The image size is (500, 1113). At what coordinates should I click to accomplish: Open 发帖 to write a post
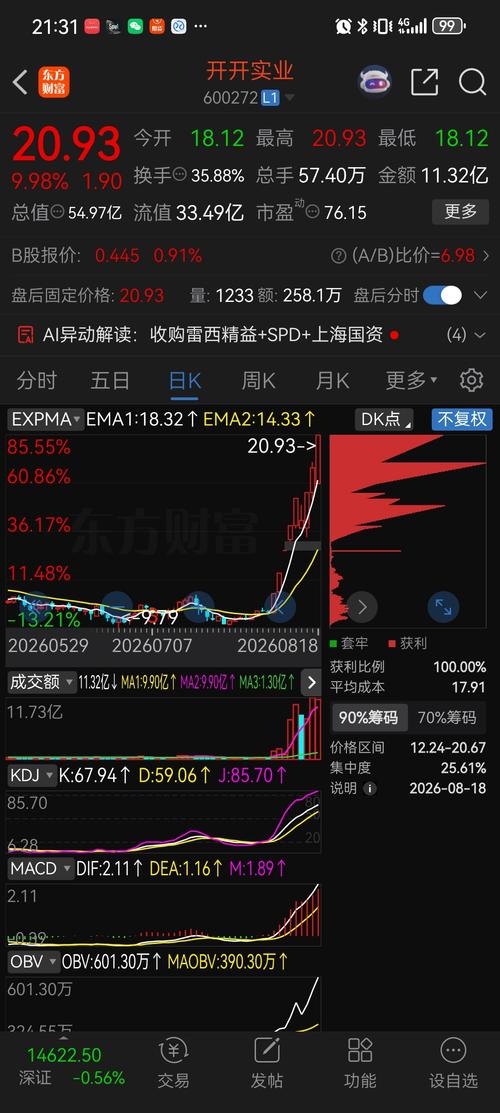pos(267,1063)
